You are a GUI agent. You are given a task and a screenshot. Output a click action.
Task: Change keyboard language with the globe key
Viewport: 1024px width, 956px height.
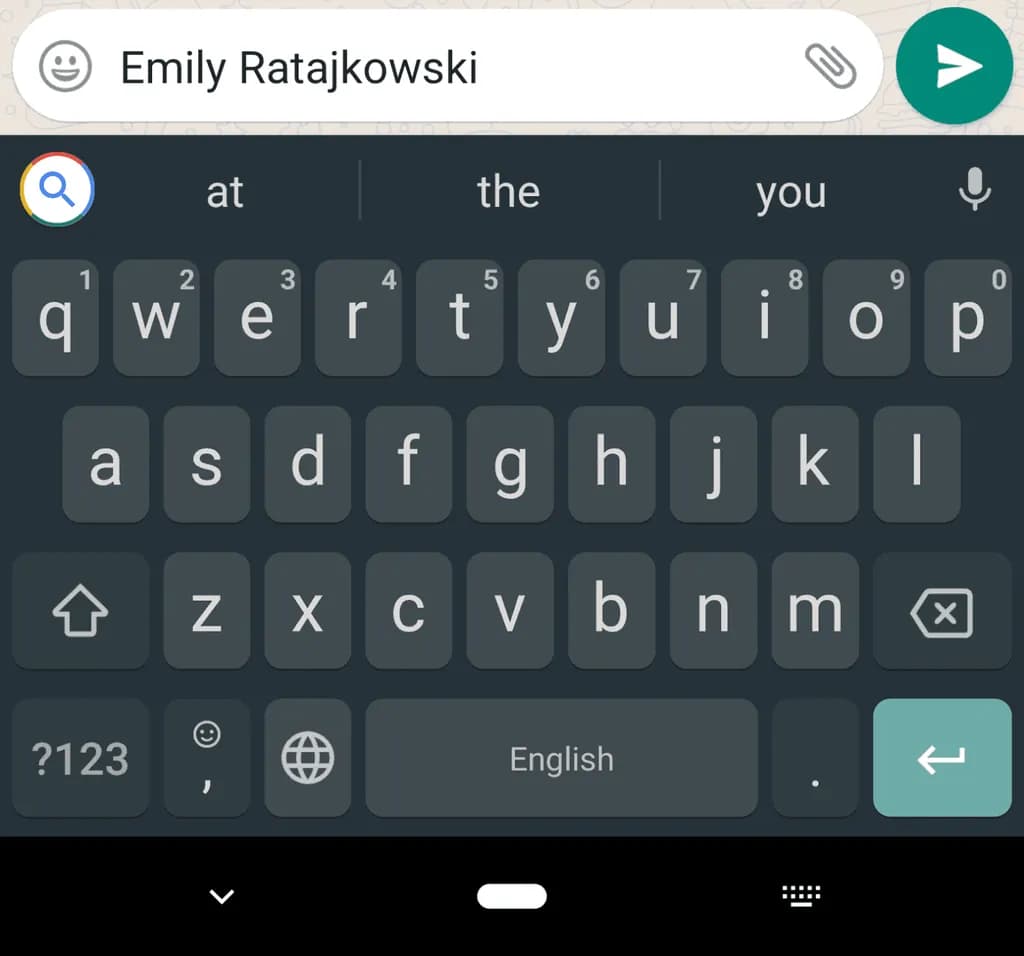(308, 759)
